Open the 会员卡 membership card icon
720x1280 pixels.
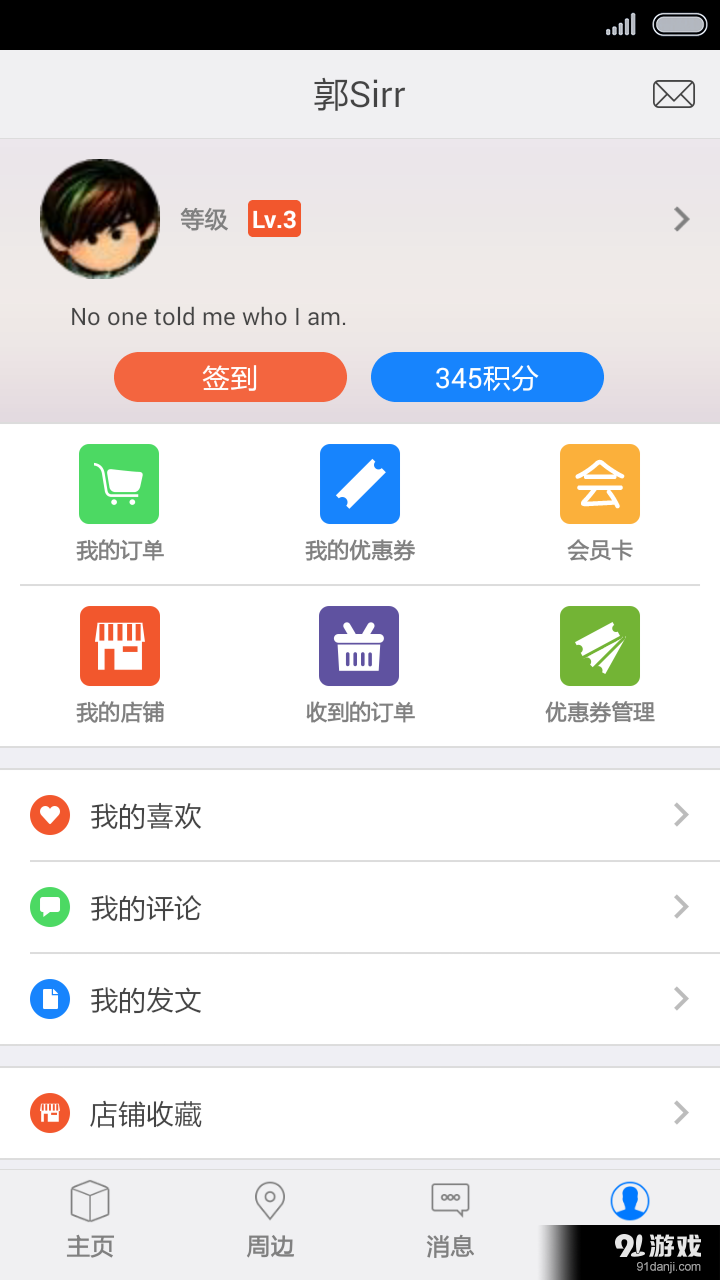coord(599,484)
